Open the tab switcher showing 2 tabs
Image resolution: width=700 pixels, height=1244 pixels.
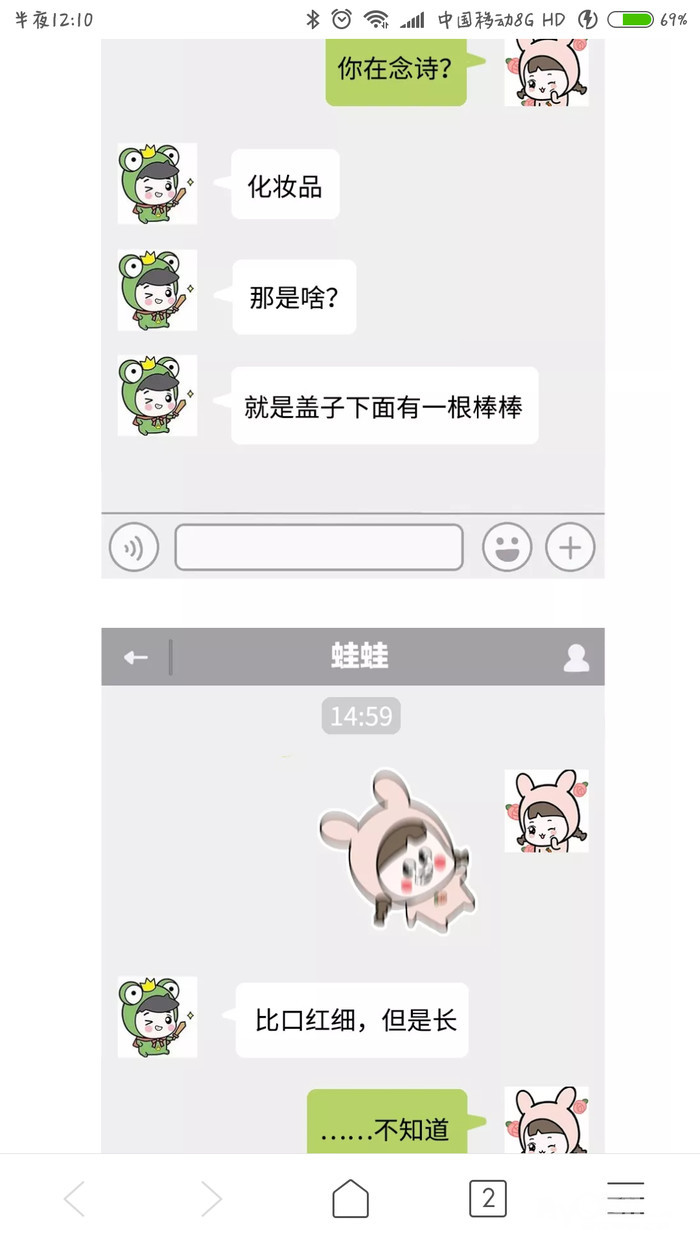click(x=488, y=1198)
